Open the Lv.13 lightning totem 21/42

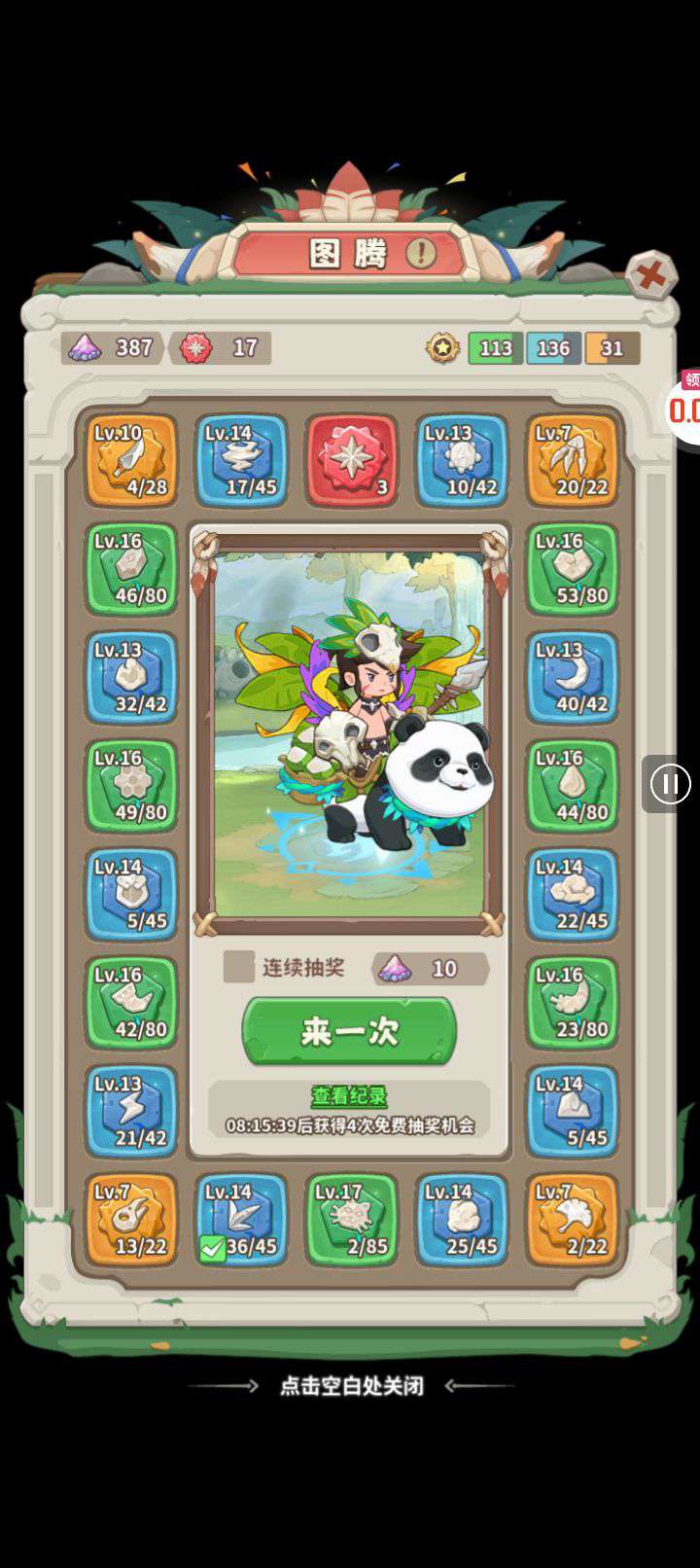pyautogui.click(x=131, y=1111)
